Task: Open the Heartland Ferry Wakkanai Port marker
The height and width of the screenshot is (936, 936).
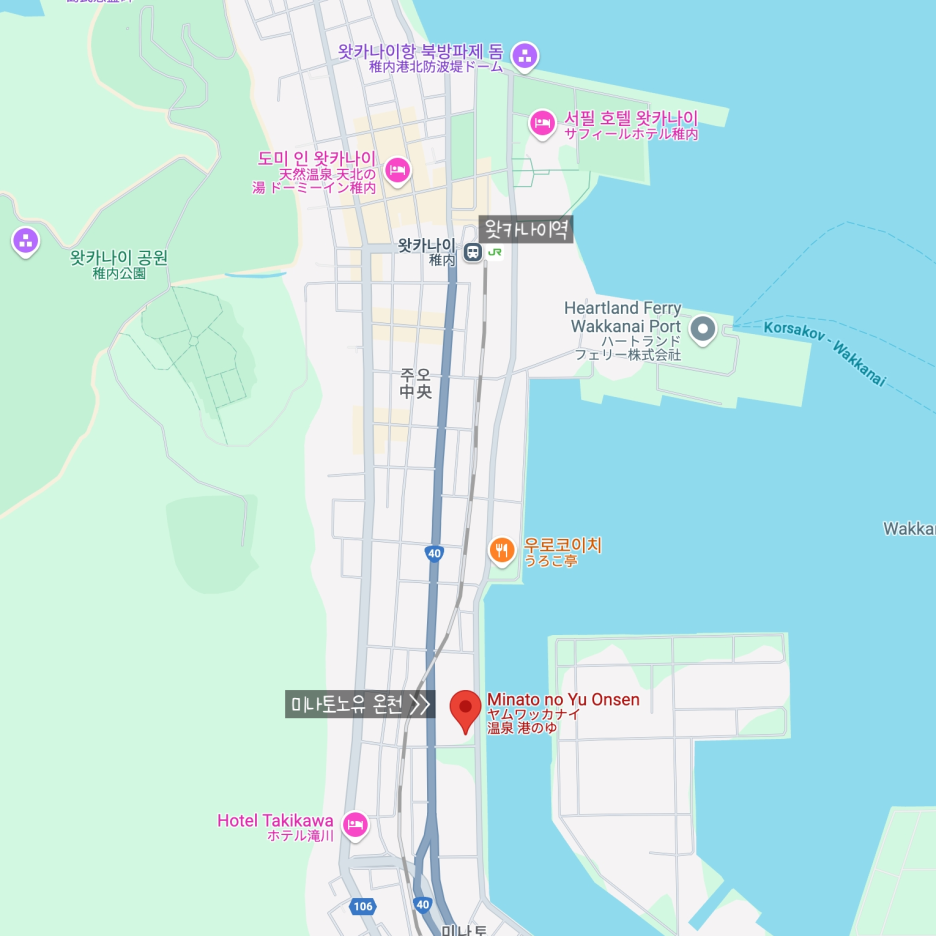Action: 703,328
